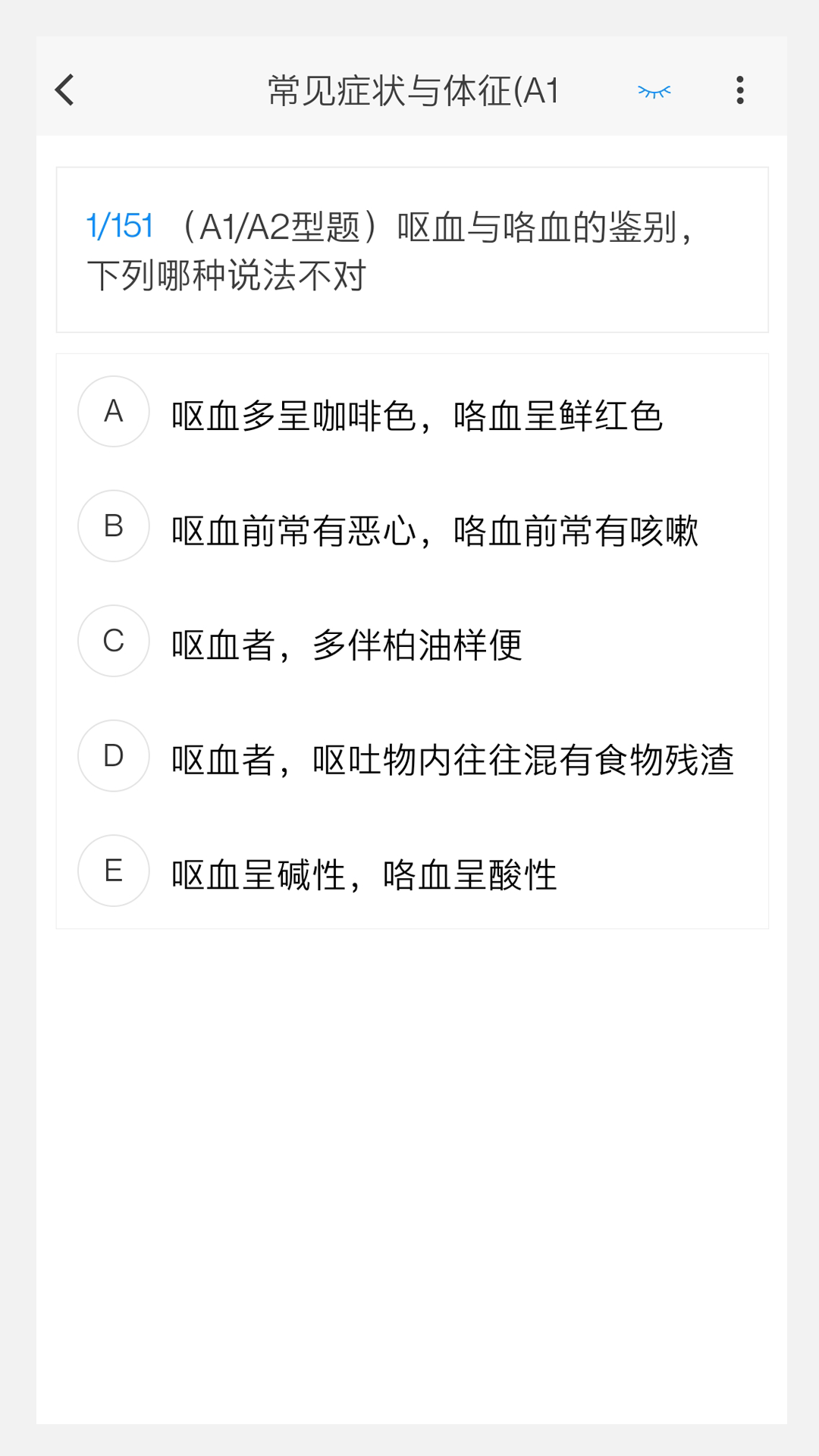
Task: Open overflow options via kebab icon
Action: (x=739, y=89)
